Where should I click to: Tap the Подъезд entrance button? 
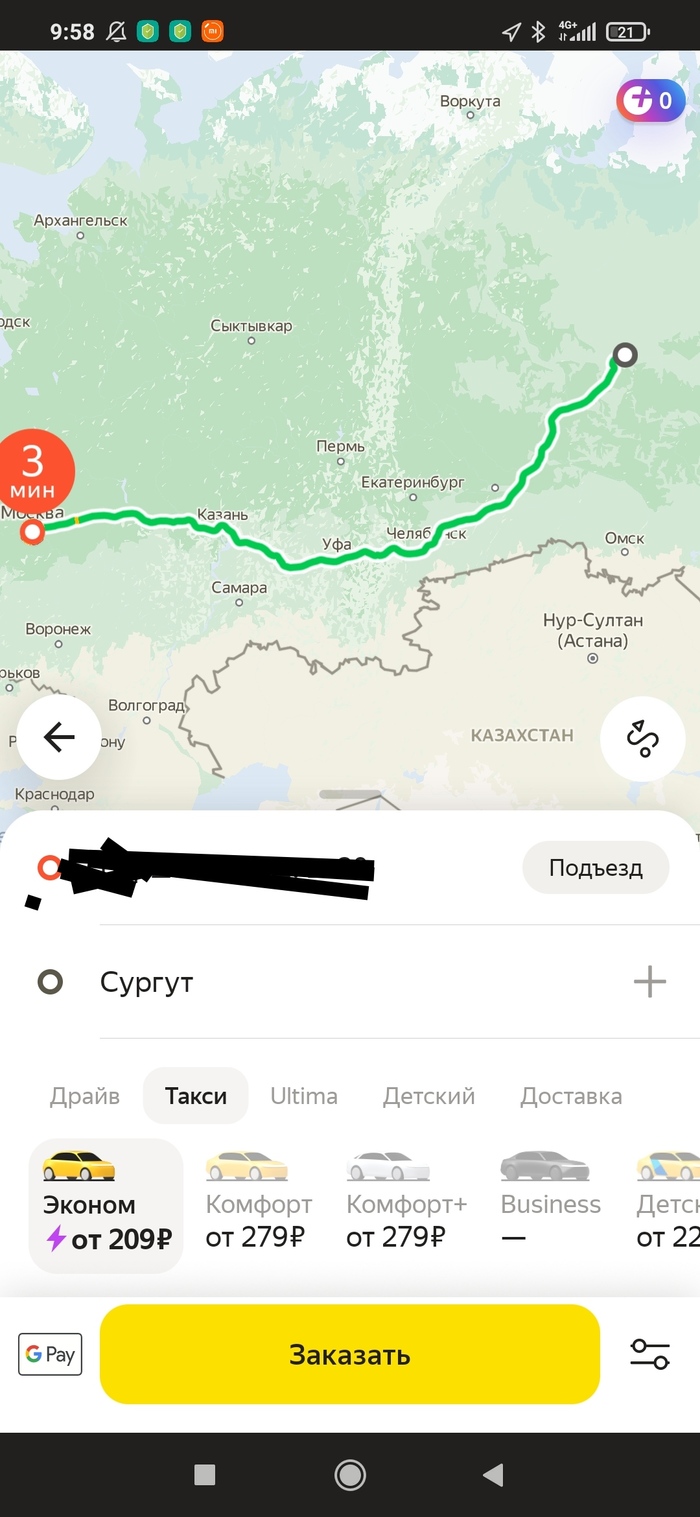tap(595, 868)
